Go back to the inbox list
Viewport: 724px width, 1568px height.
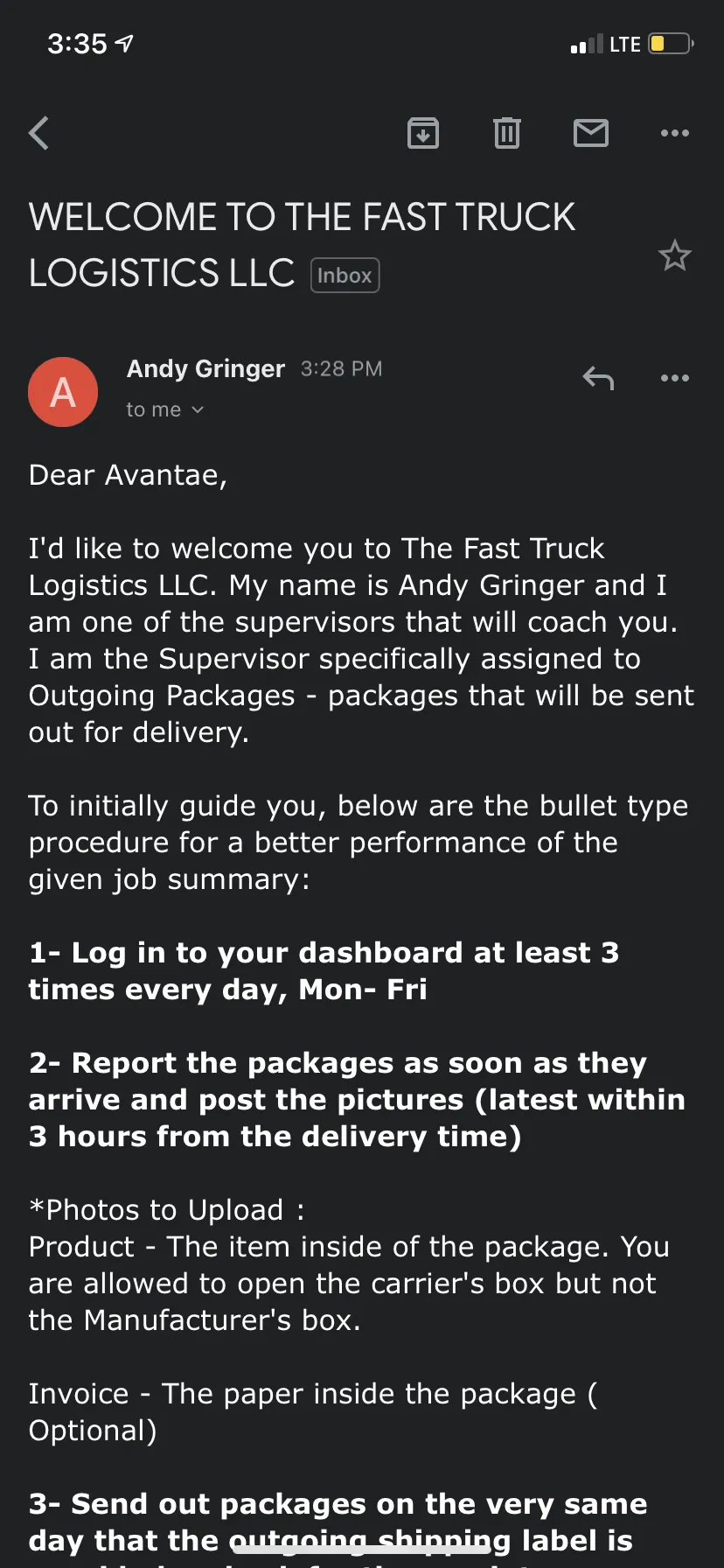point(38,133)
